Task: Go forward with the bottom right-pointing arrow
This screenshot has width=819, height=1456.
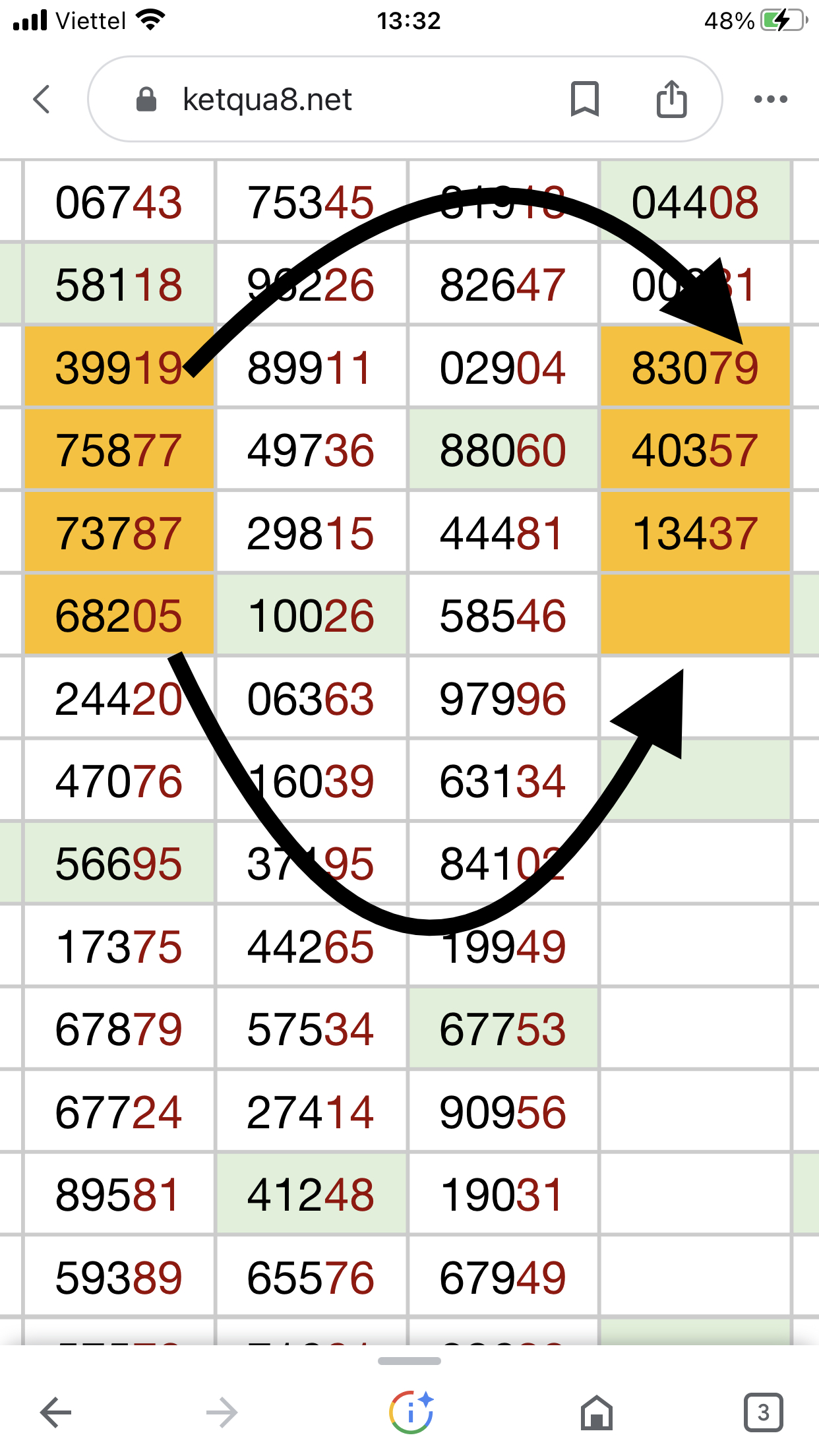Action: click(222, 1412)
